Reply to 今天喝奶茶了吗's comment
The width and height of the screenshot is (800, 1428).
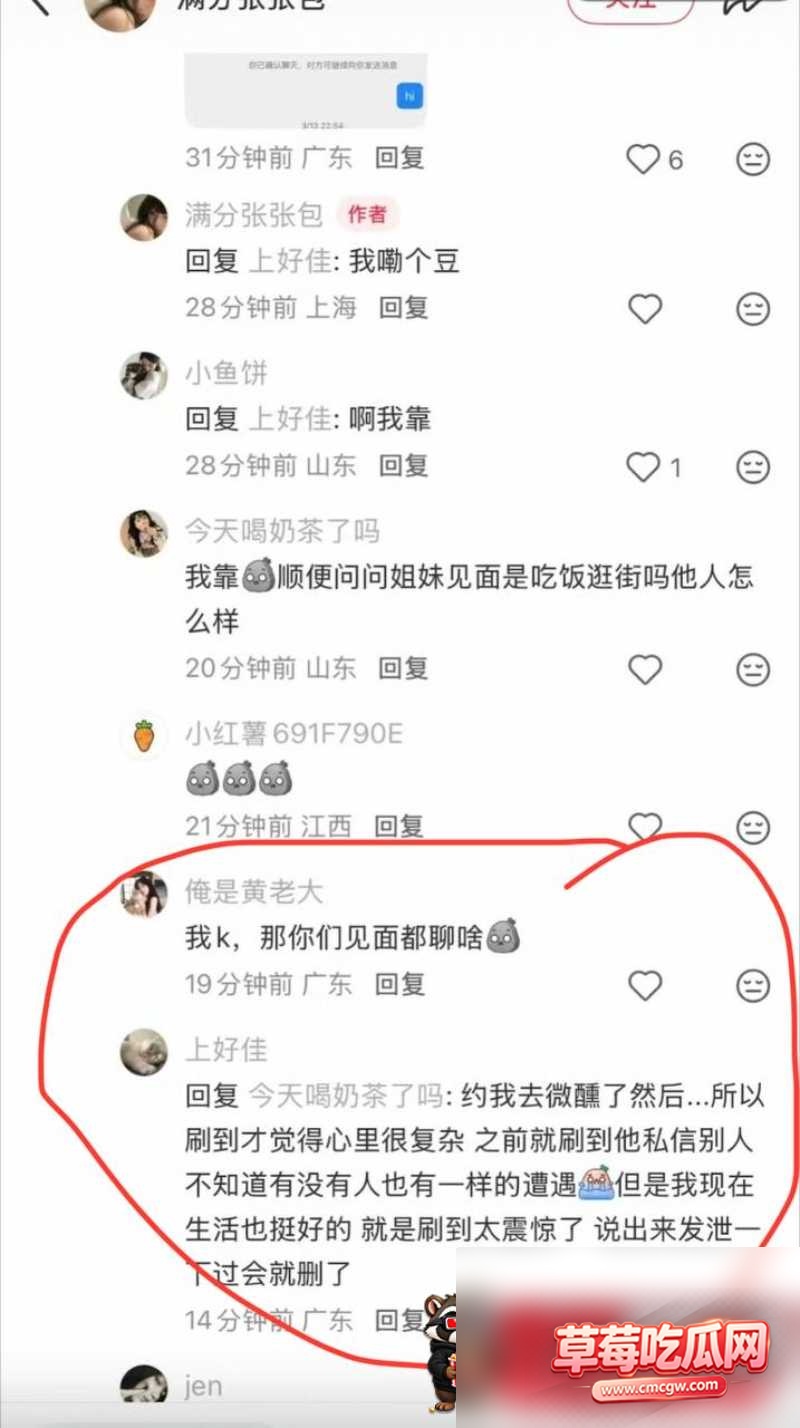[x=403, y=668]
